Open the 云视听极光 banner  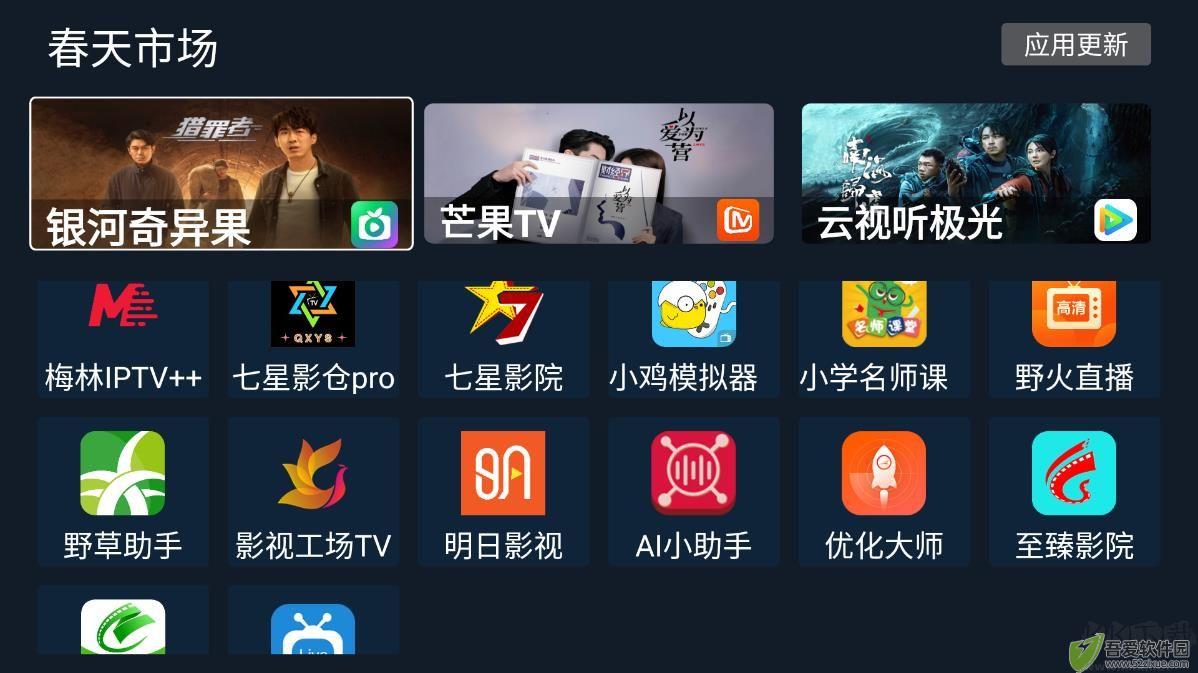(975, 173)
